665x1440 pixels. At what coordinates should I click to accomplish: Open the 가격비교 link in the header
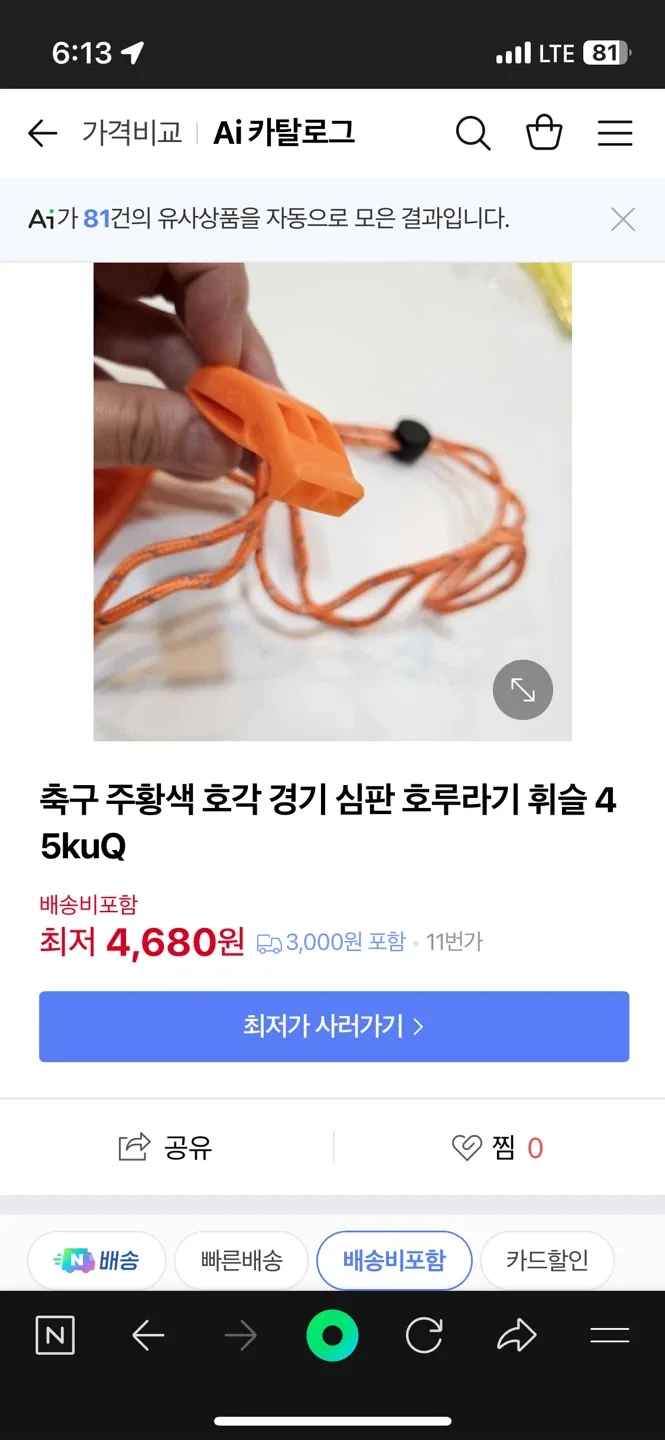(132, 133)
